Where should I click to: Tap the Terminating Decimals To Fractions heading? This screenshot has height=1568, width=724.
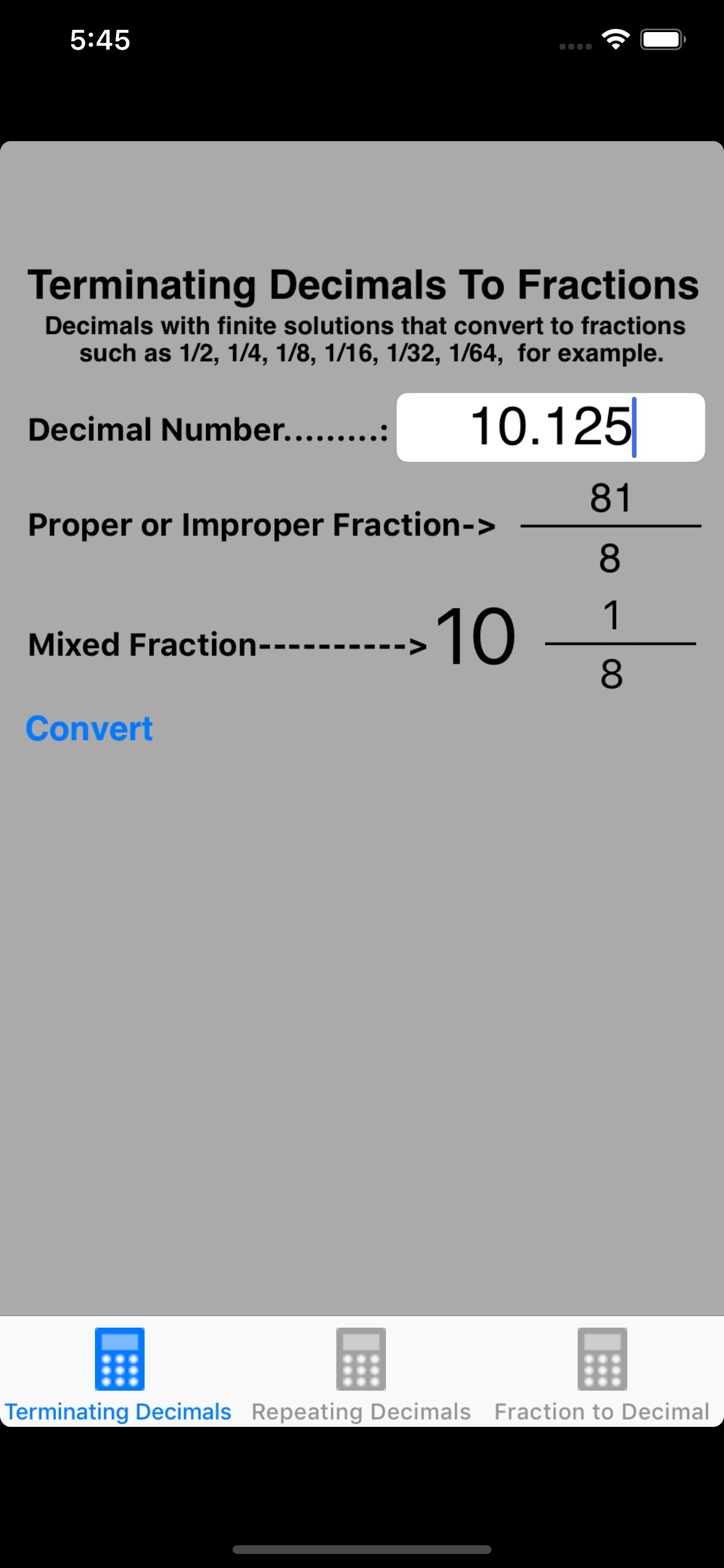point(362,283)
